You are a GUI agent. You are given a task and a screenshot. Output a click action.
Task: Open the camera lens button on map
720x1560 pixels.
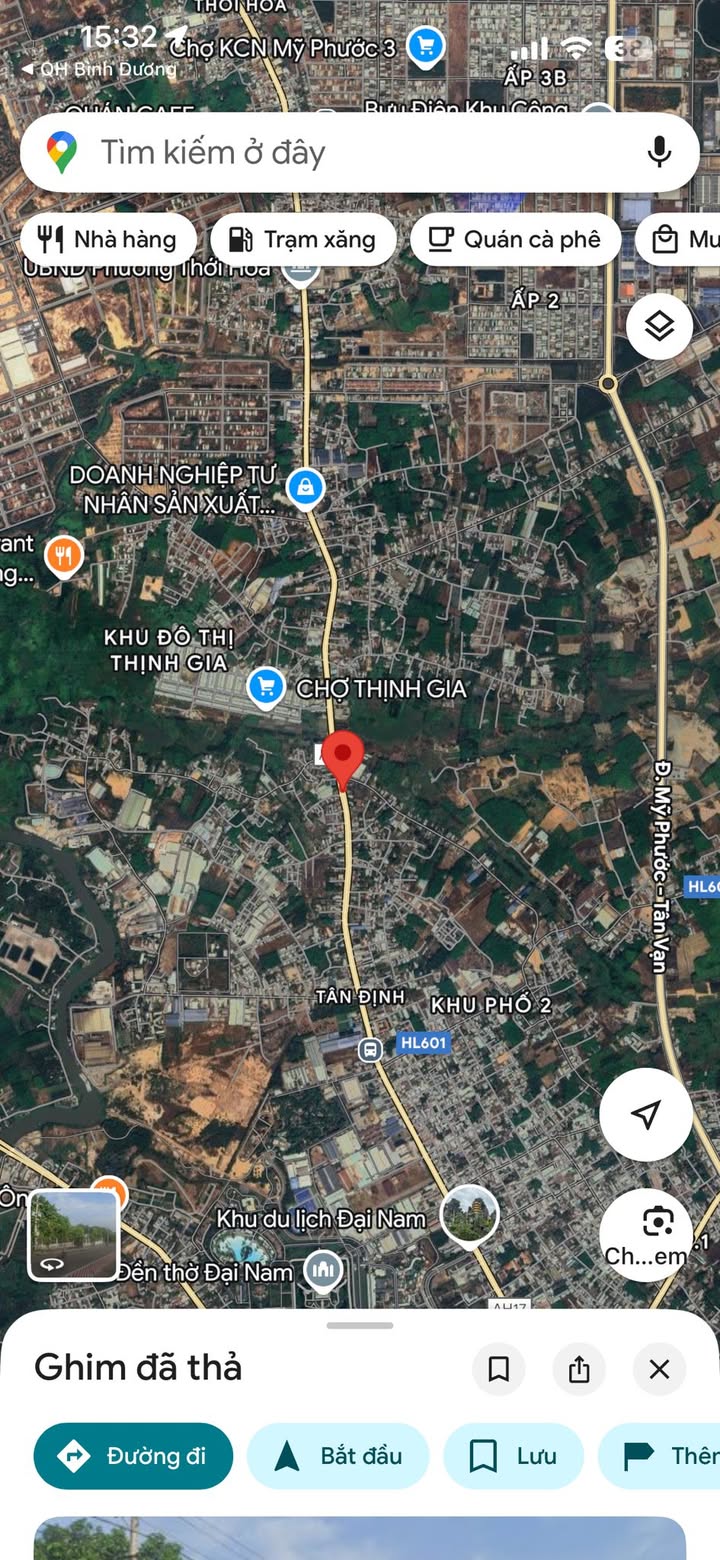point(656,1222)
